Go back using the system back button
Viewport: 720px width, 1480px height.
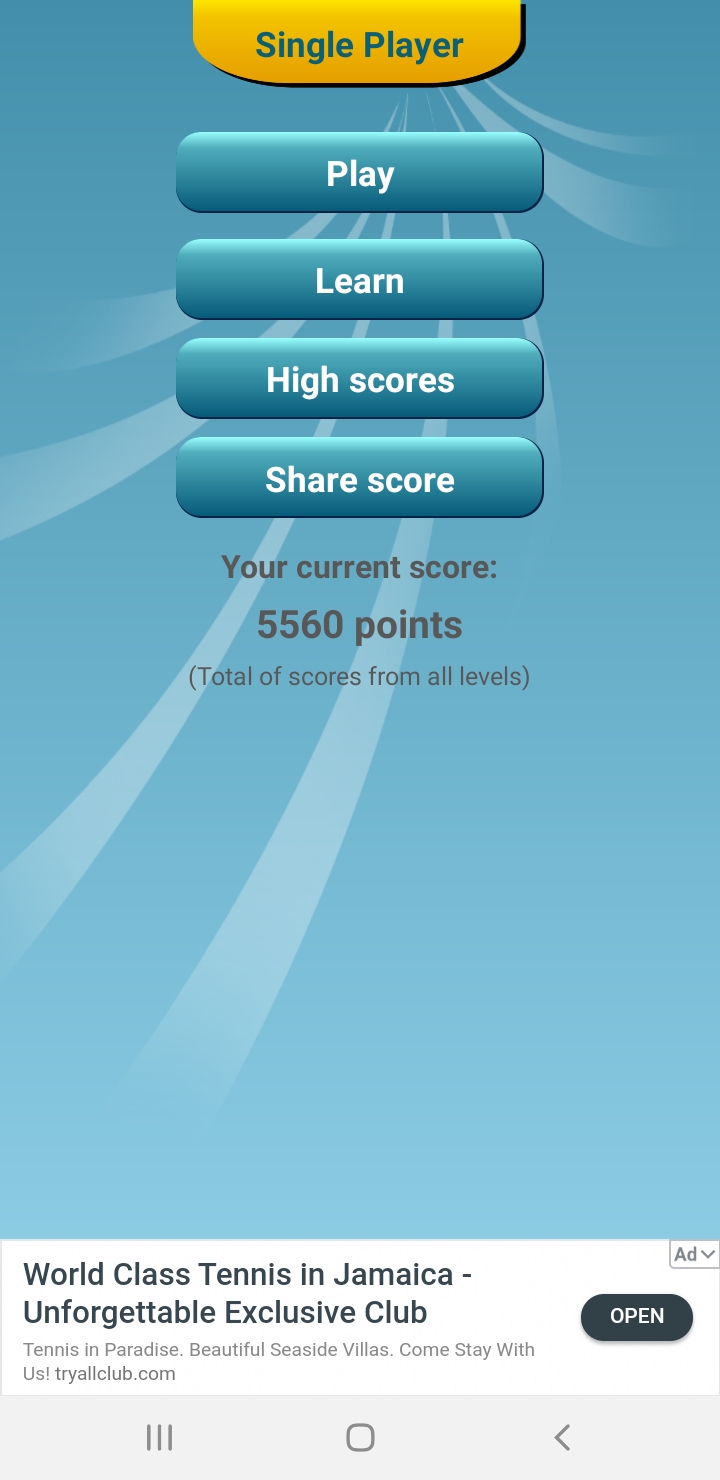(x=562, y=1438)
